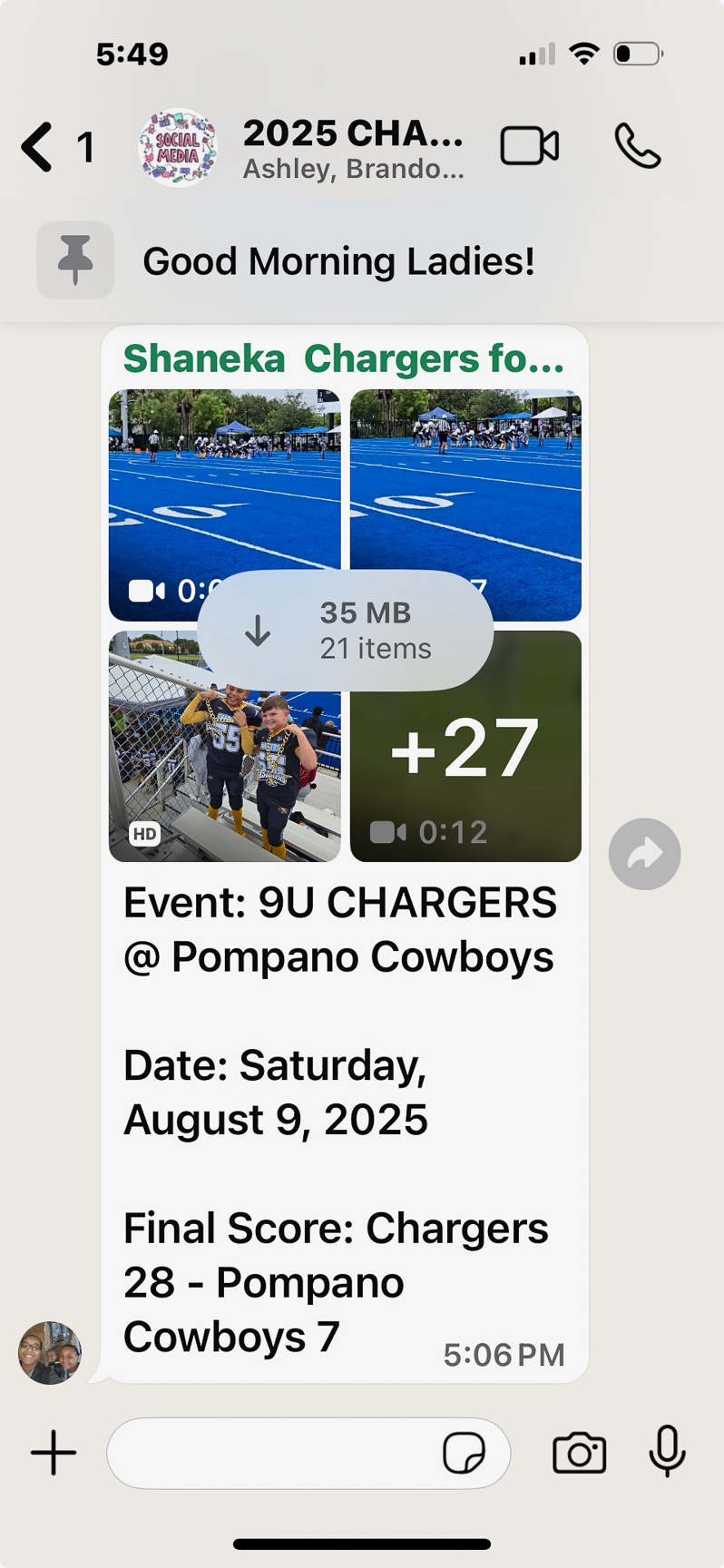Start a group voice call
The image size is (724, 1568).
click(638, 147)
